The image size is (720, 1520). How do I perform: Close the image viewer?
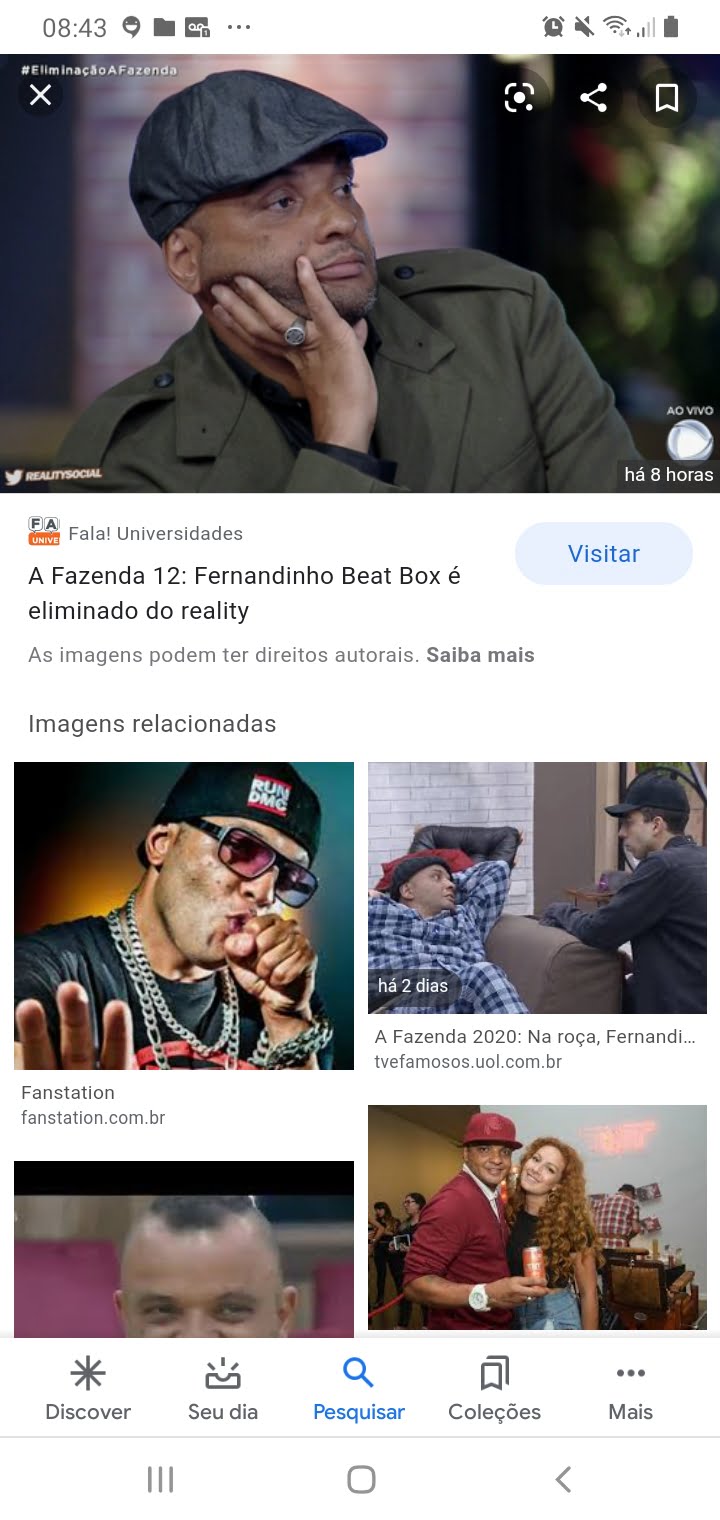click(x=40, y=96)
